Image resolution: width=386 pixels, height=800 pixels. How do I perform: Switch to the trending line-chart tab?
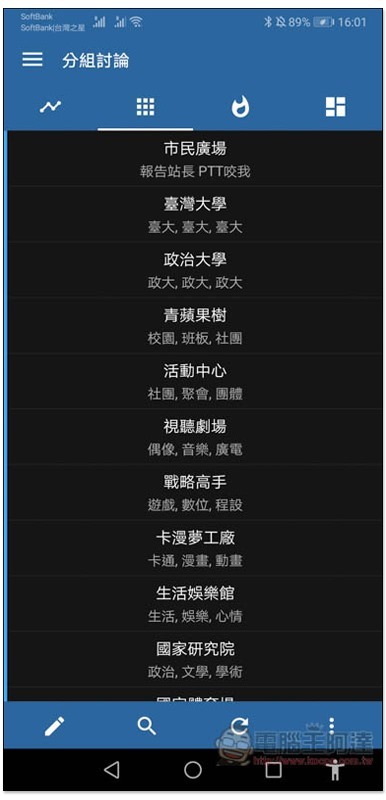pyautogui.click(x=50, y=107)
